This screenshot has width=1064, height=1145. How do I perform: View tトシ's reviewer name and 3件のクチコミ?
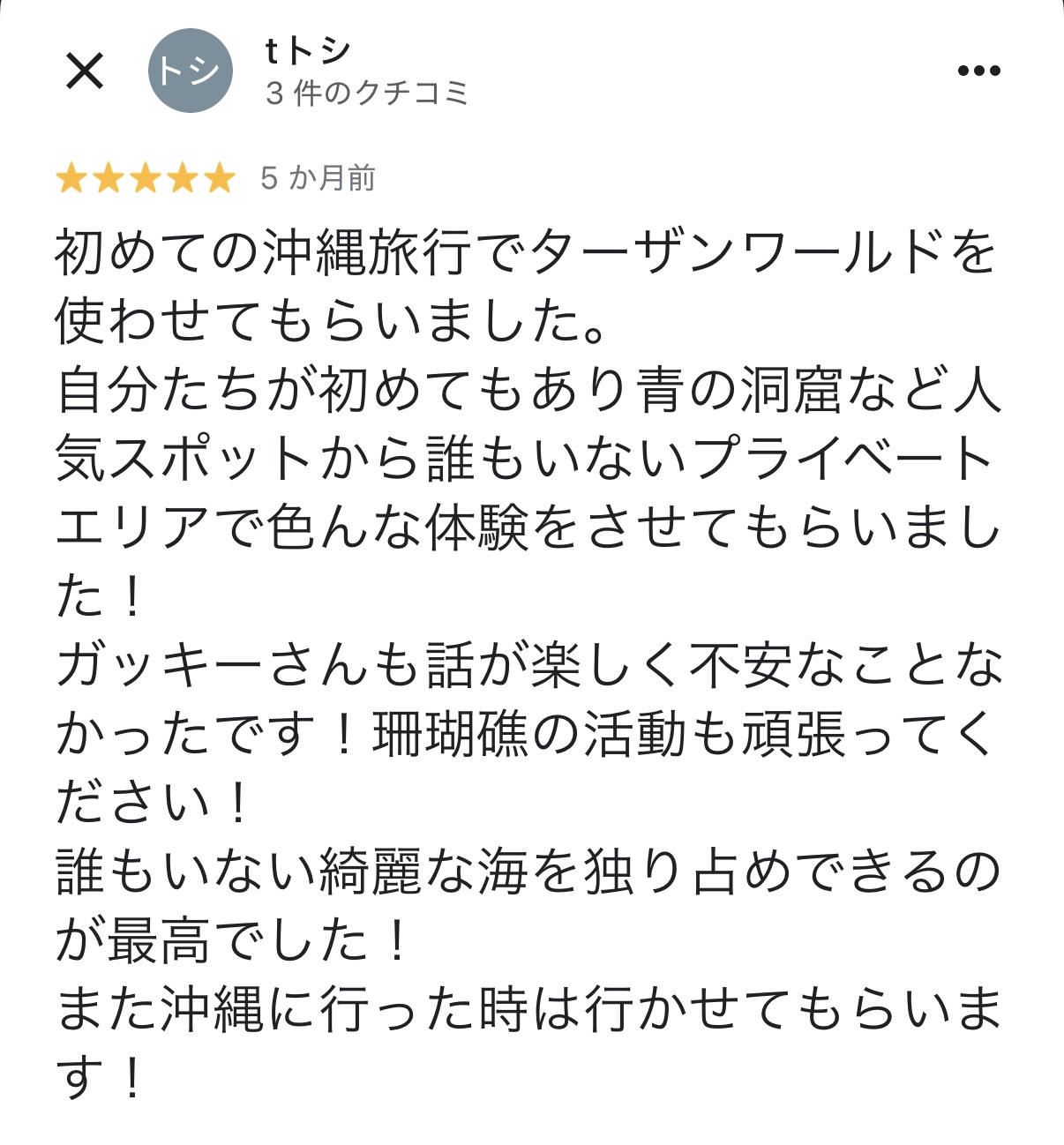click(365, 72)
